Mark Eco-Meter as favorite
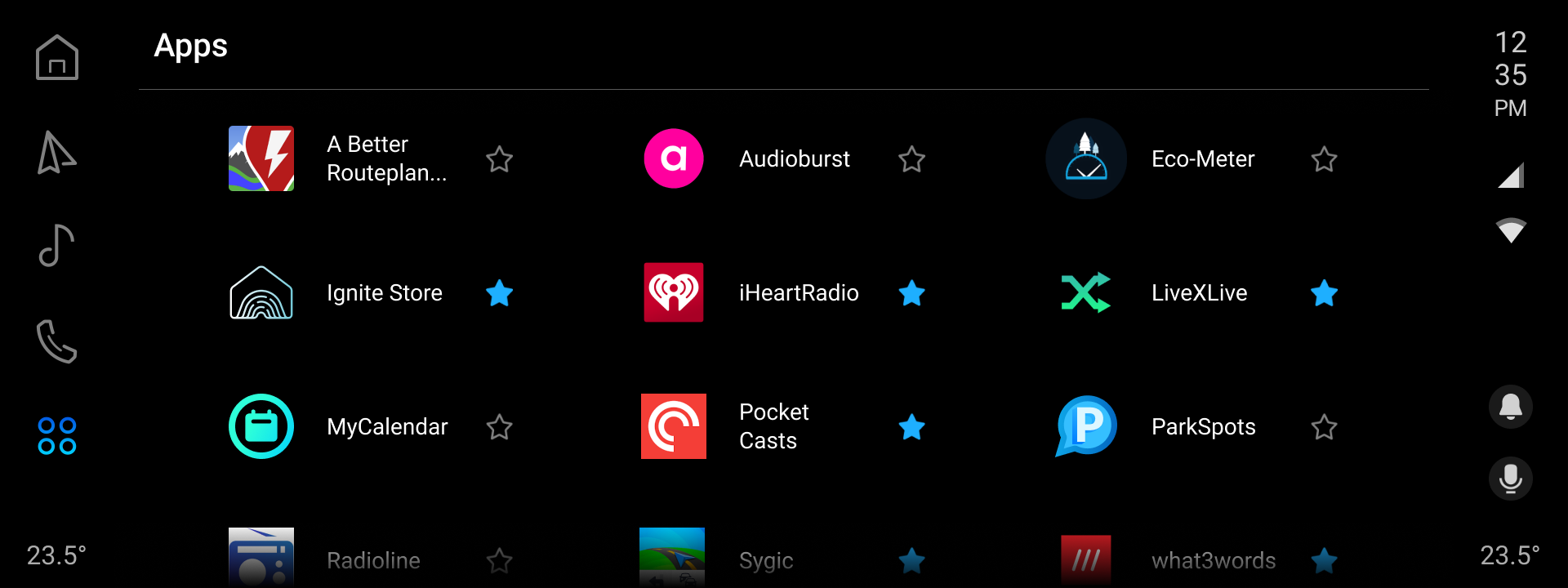The image size is (1568, 588). 1324,159
